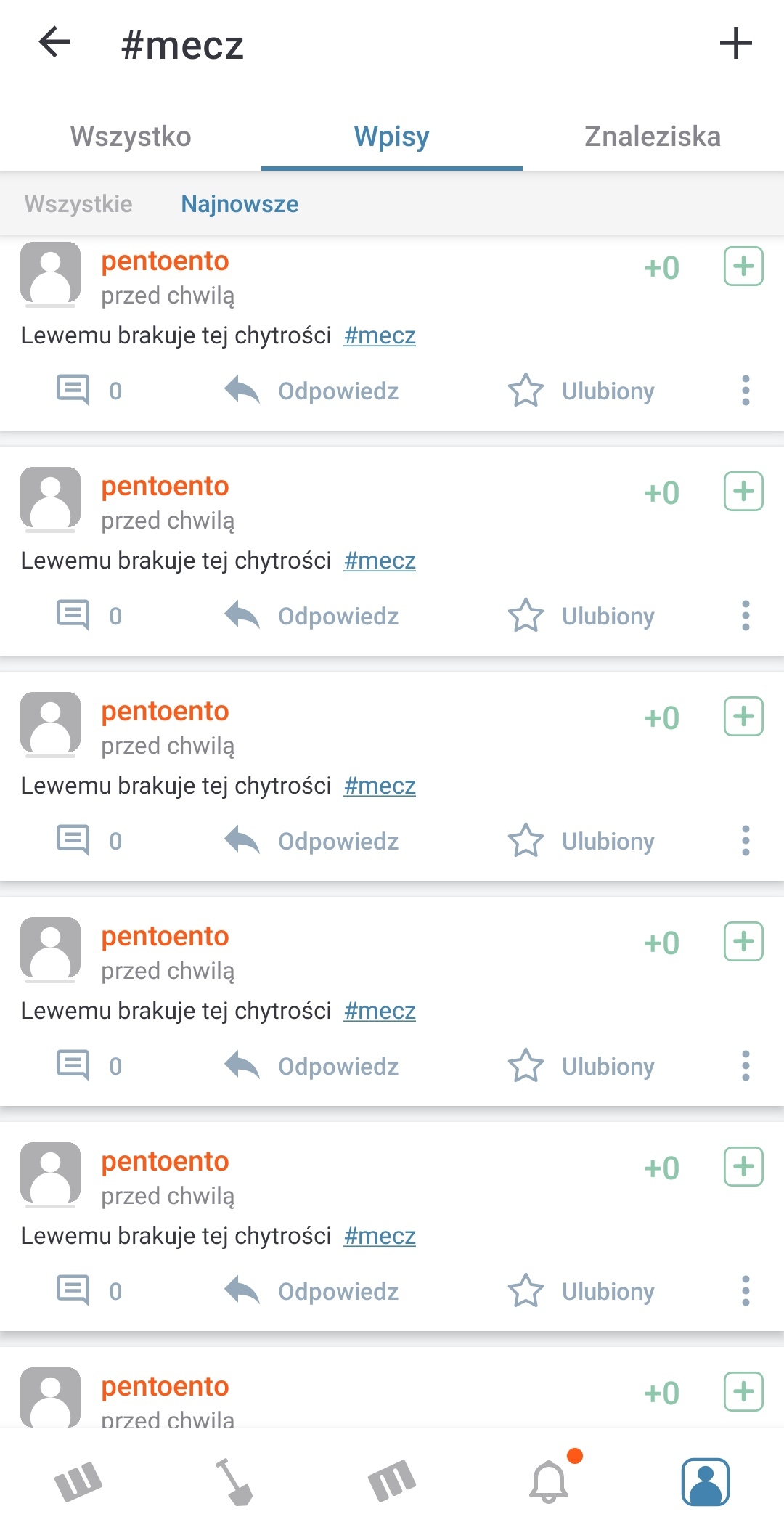Screen dimensions: 784x1530
Task: Switch to the Wszystko tab
Action: tap(131, 137)
